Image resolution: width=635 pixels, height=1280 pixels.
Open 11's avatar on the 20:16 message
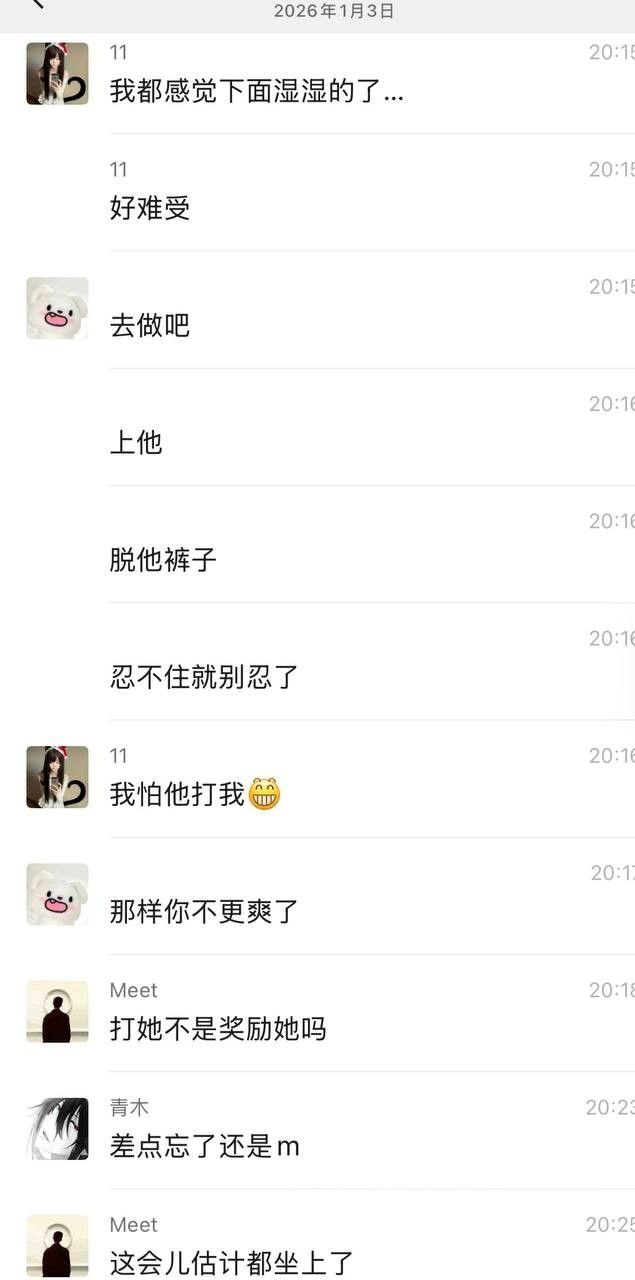(x=57, y=777)
